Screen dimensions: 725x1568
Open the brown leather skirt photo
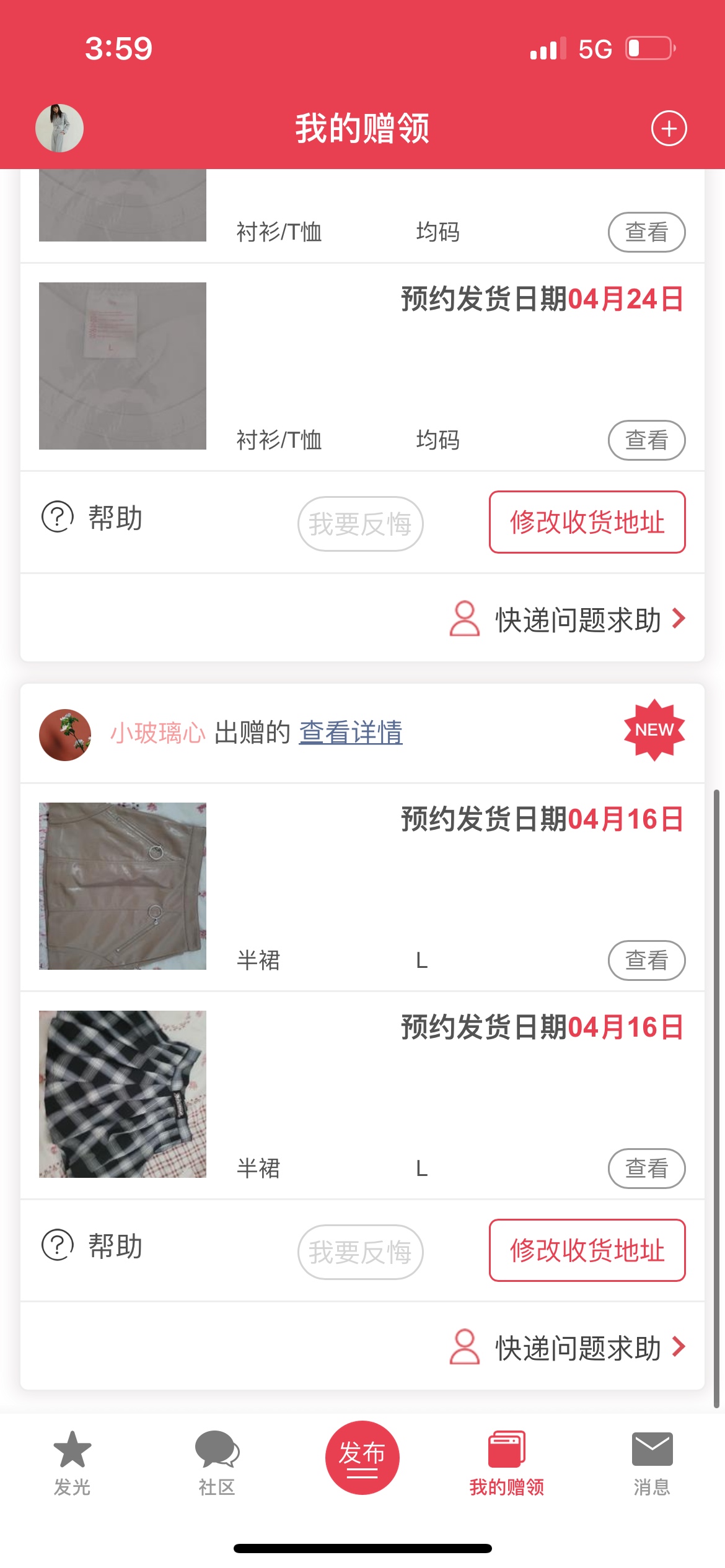[x=123, y=886]
